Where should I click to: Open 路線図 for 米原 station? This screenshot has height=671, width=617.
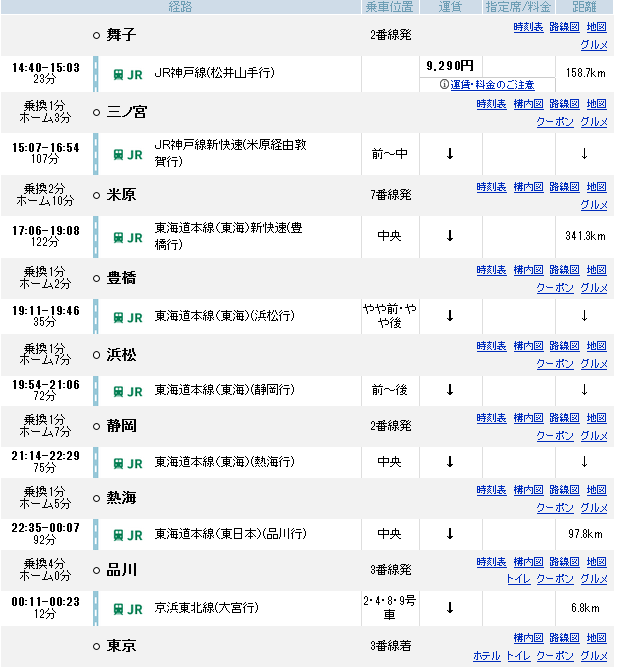pos(564,187)
